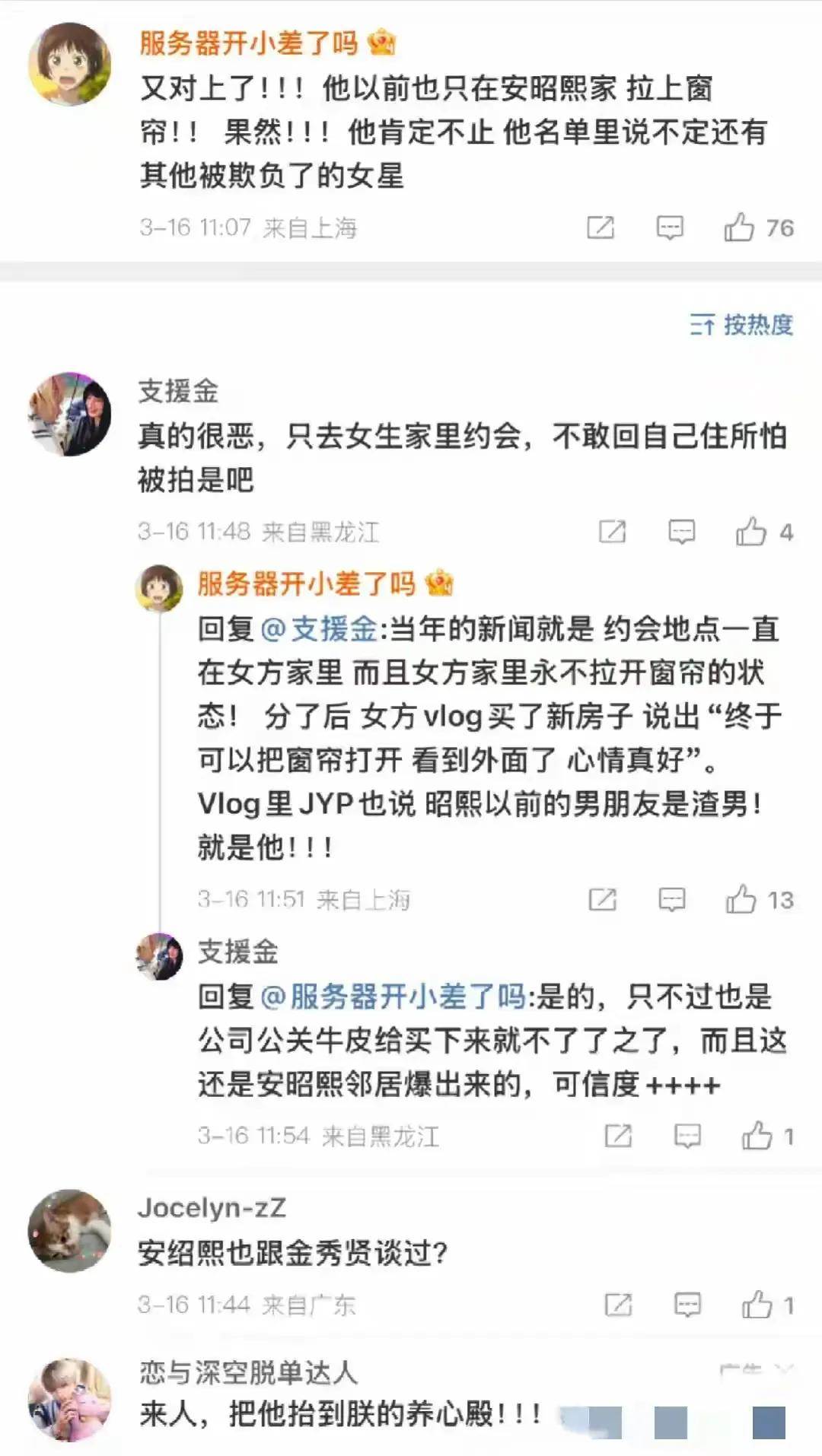822x1456 pixels.
Task: Open the 按热度 sort option
Action: 741,325
